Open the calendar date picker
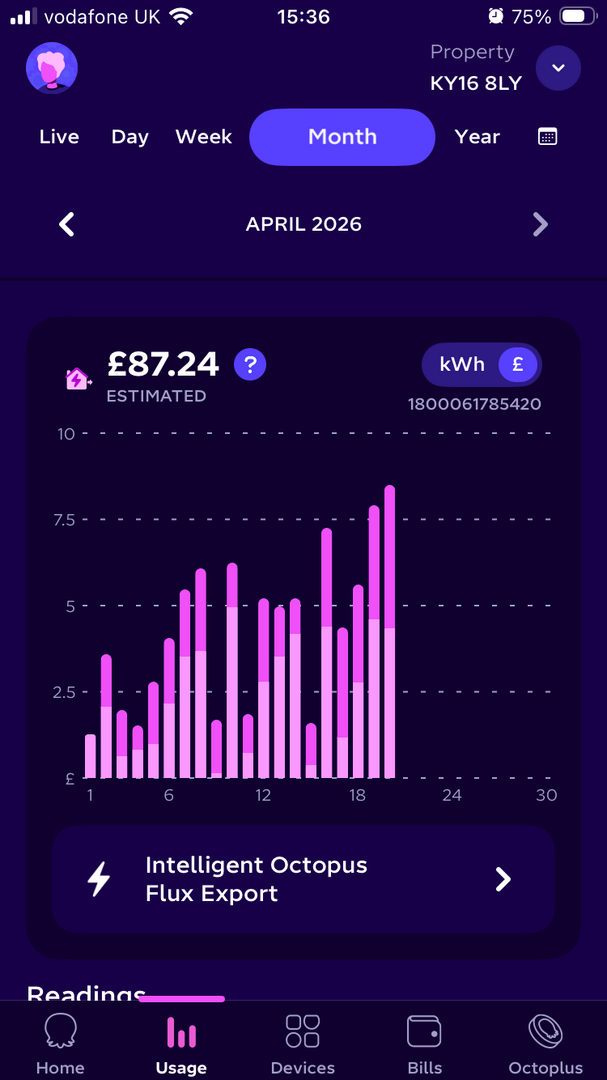607x1080 pixels. point(548,137)
